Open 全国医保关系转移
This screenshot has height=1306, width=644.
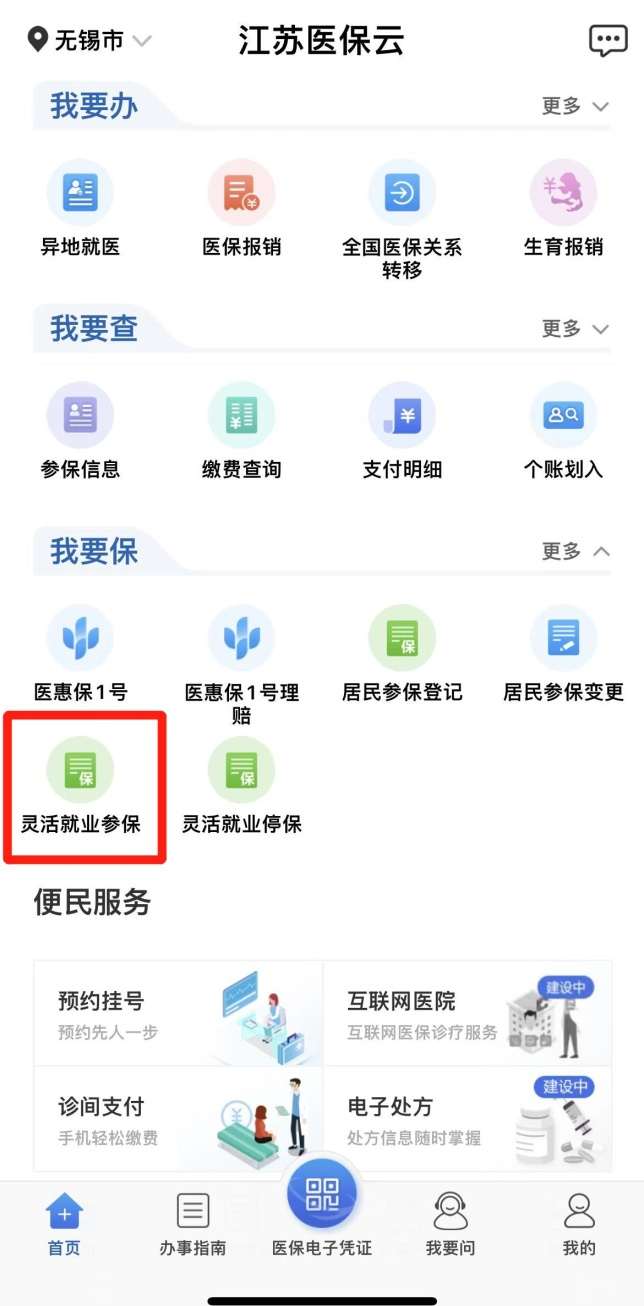402,220
